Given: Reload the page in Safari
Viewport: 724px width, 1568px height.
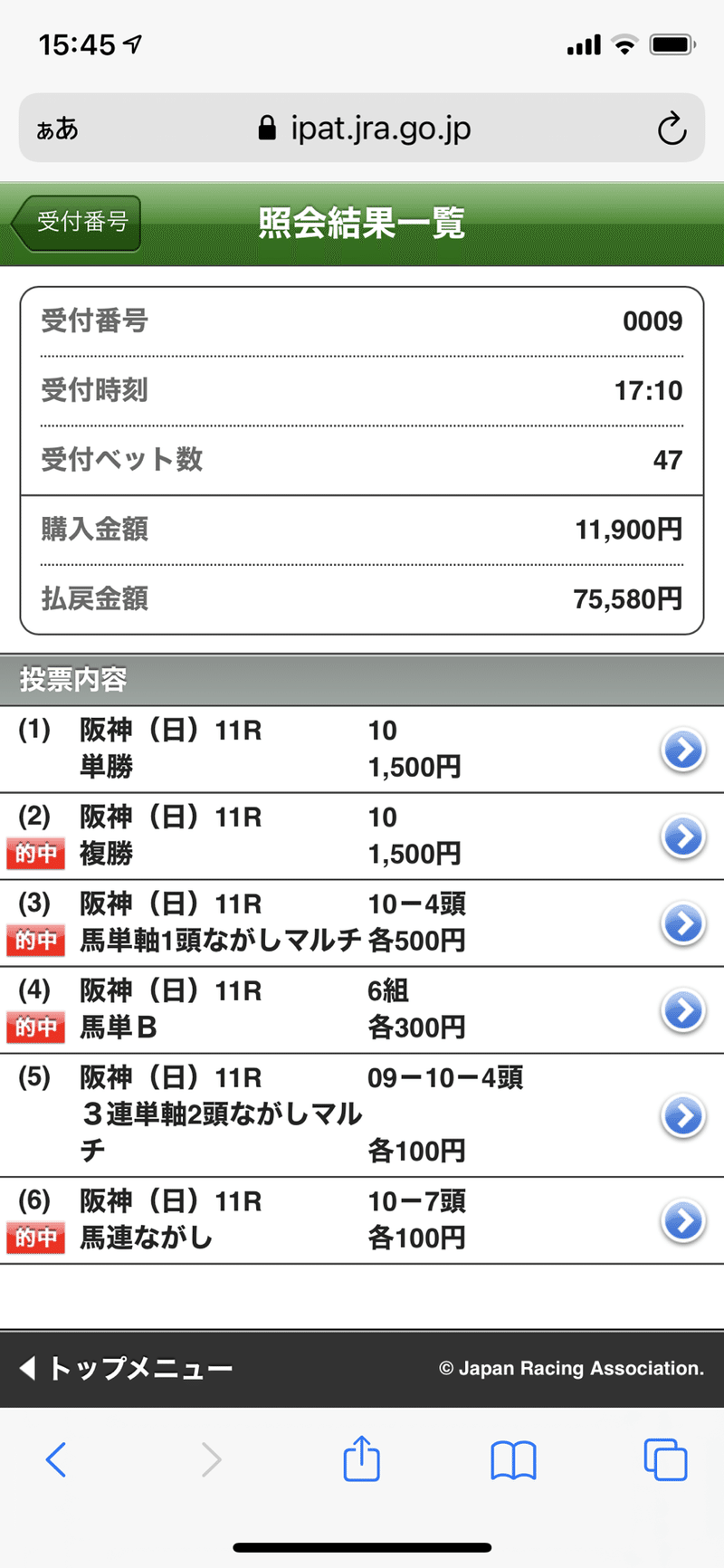Looking at the screenshot, I should click(x=672, y=129).
